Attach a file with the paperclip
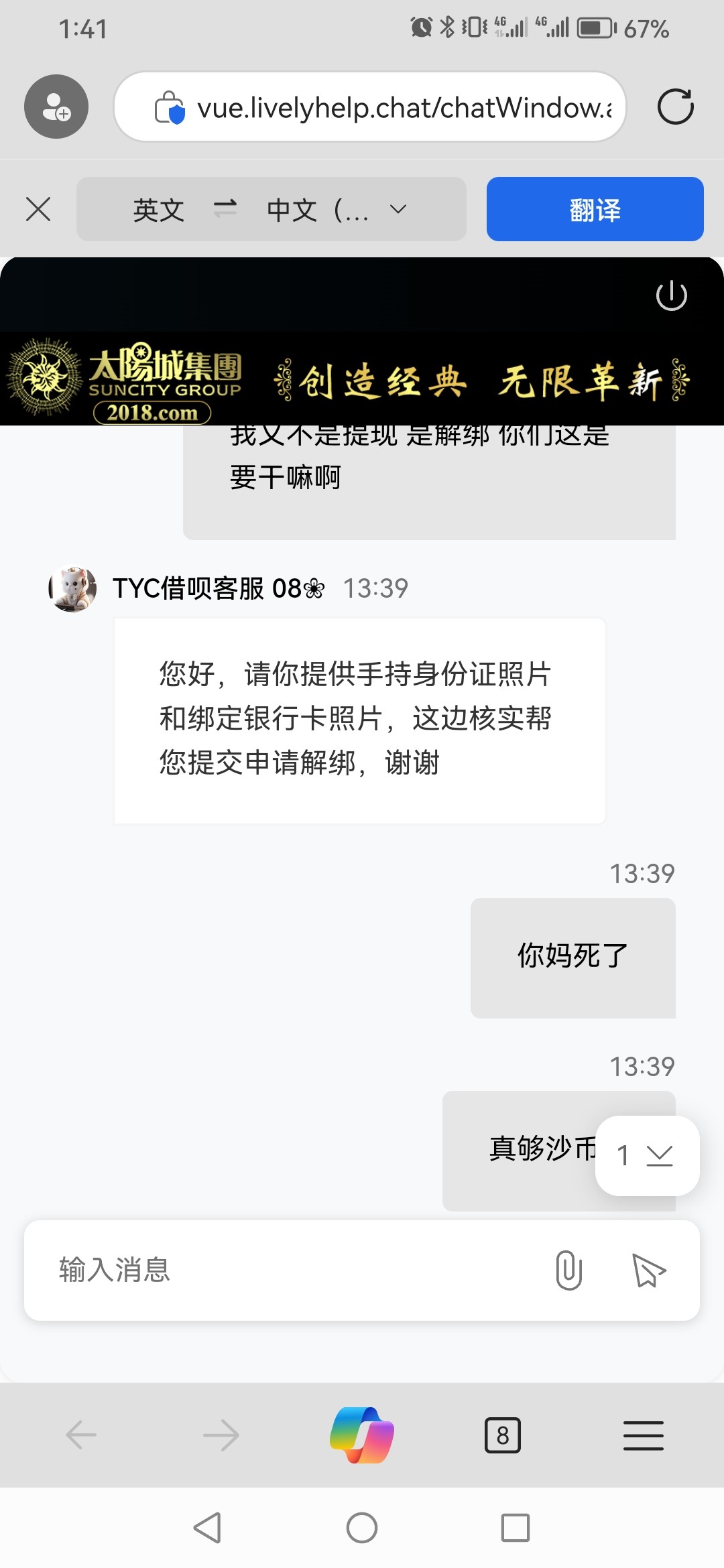 pyautogui.click(x=568, y=1270)
